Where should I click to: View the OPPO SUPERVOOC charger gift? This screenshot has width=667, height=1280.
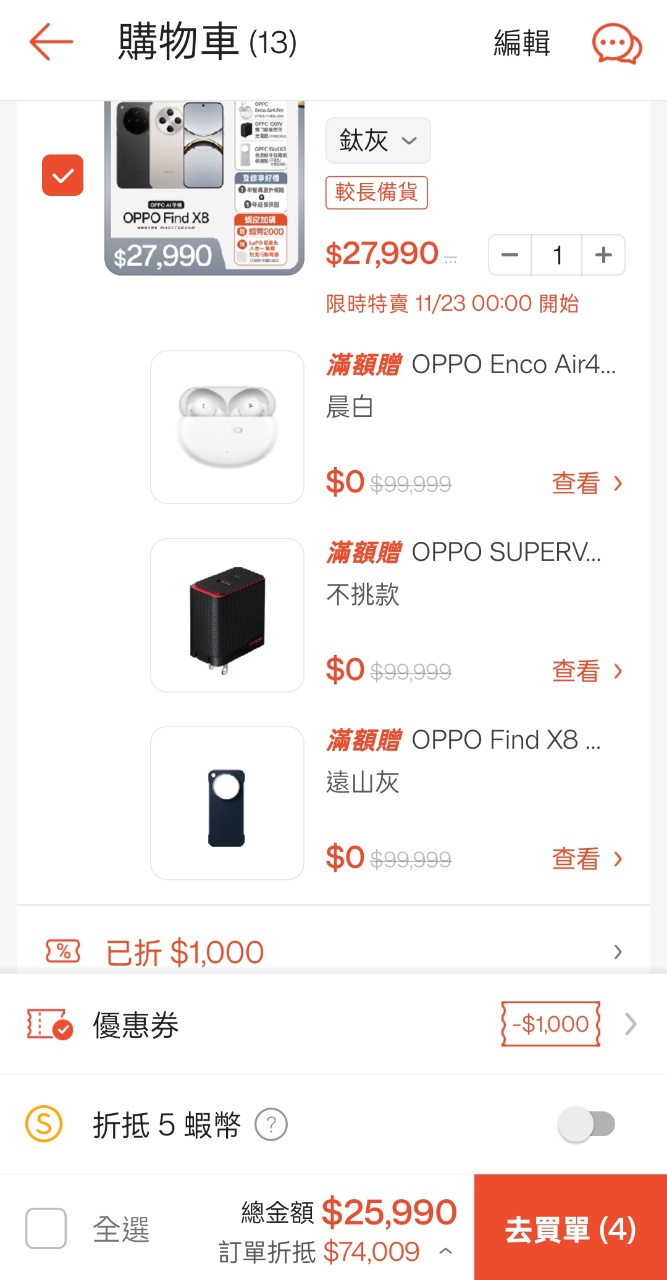click(x=587, y=671)
